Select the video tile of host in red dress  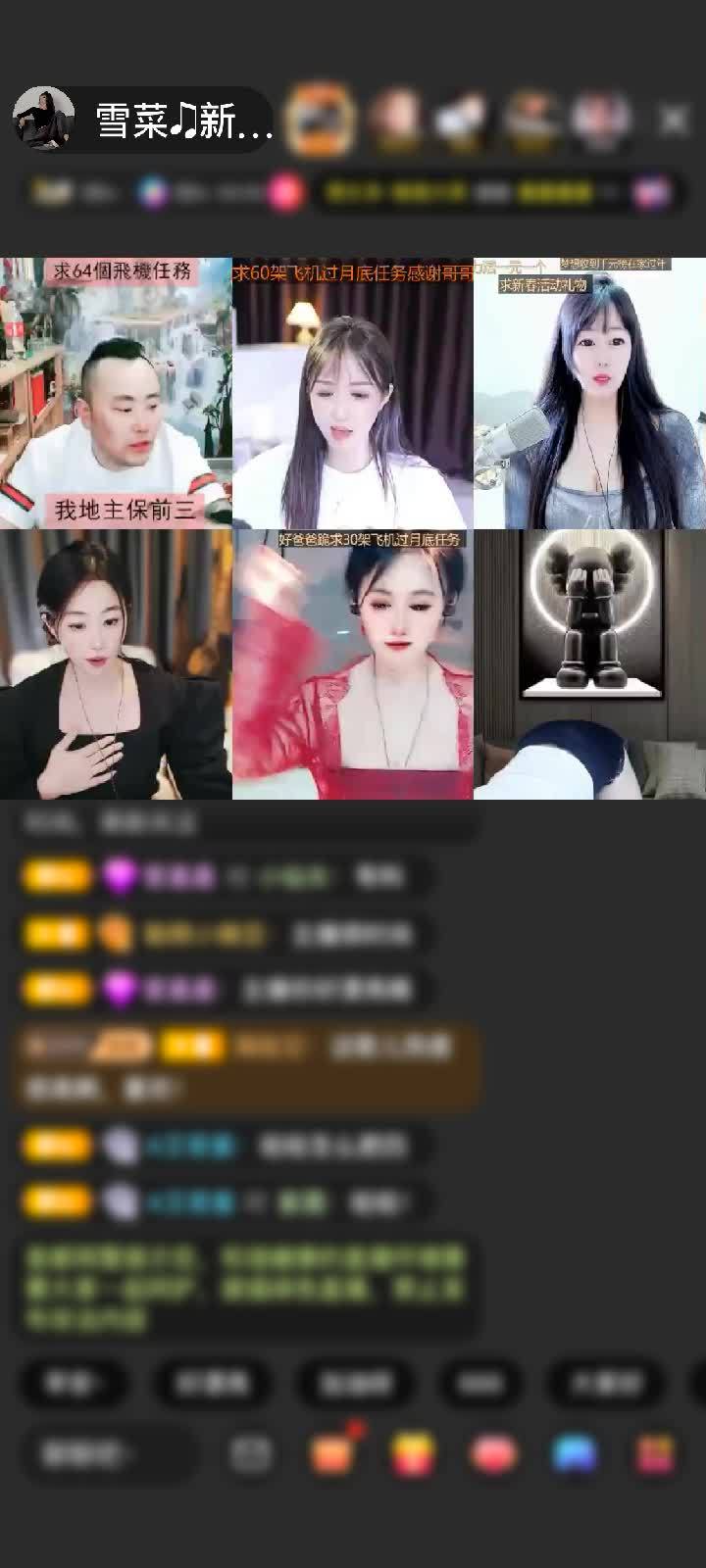tap(353, 666)
